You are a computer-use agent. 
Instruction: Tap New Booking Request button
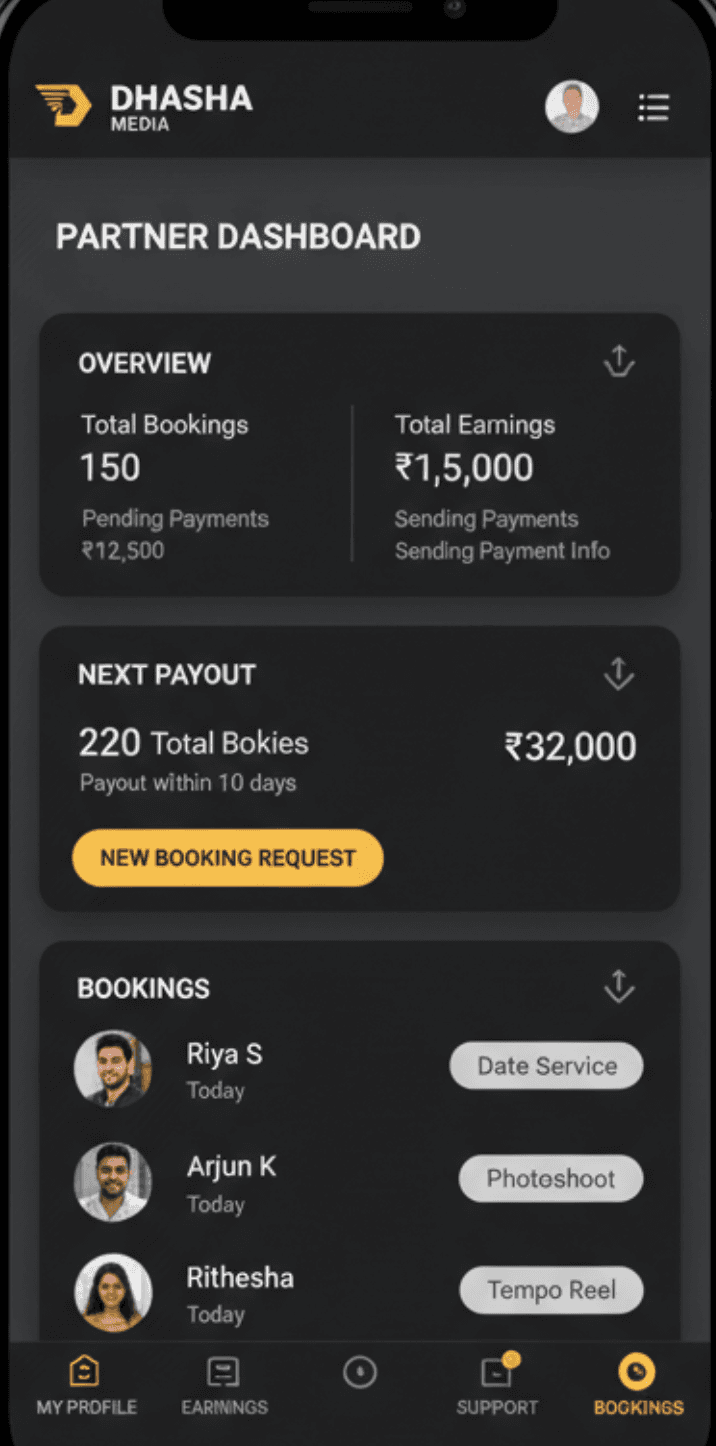point(228,858)
